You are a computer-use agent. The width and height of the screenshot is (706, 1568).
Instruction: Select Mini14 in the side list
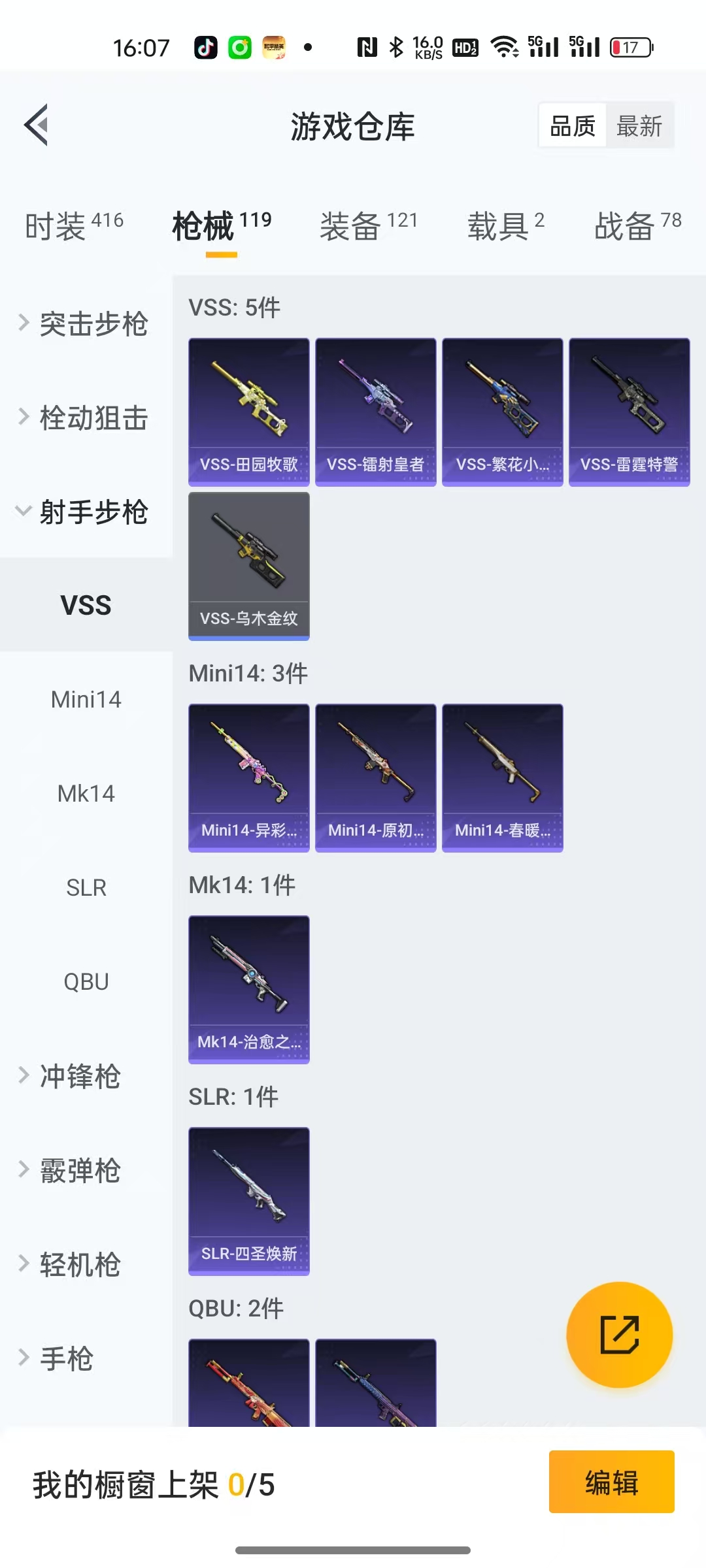[86, 700]
